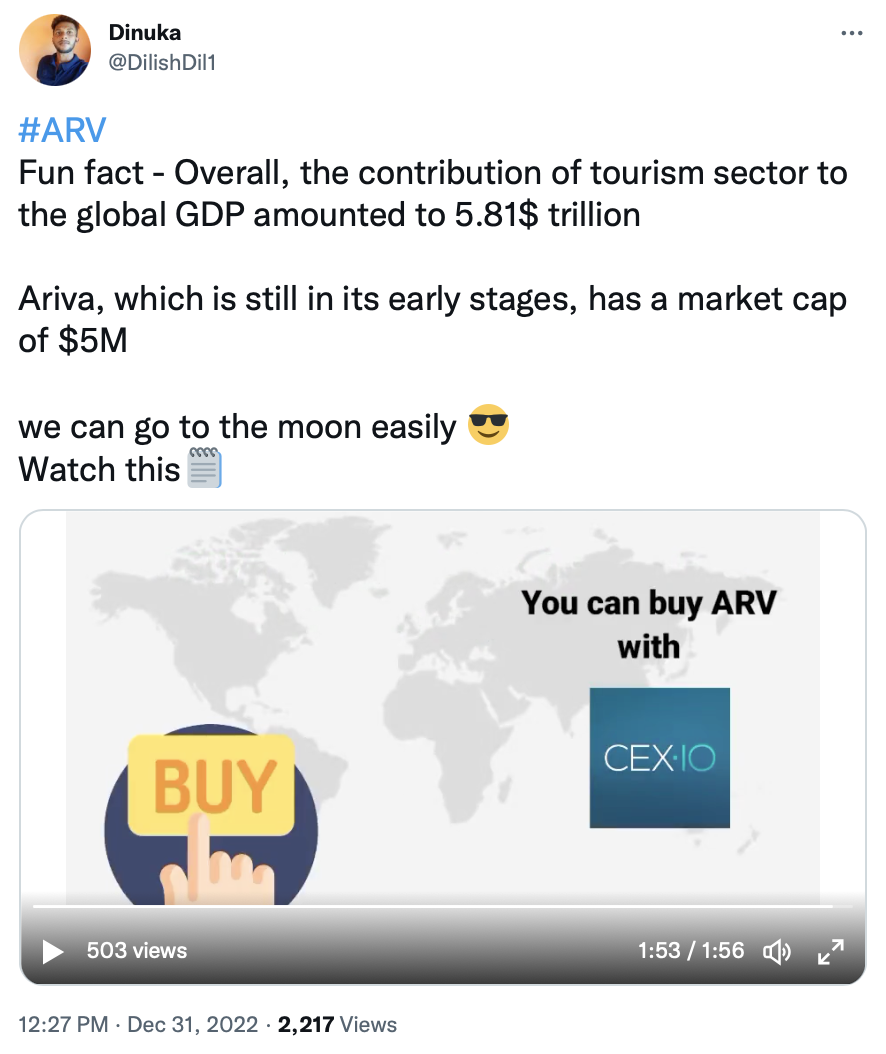Viewport: 886px width, 1054px height.
Task: Play the embedded video
Action: (x=53, y=951)
